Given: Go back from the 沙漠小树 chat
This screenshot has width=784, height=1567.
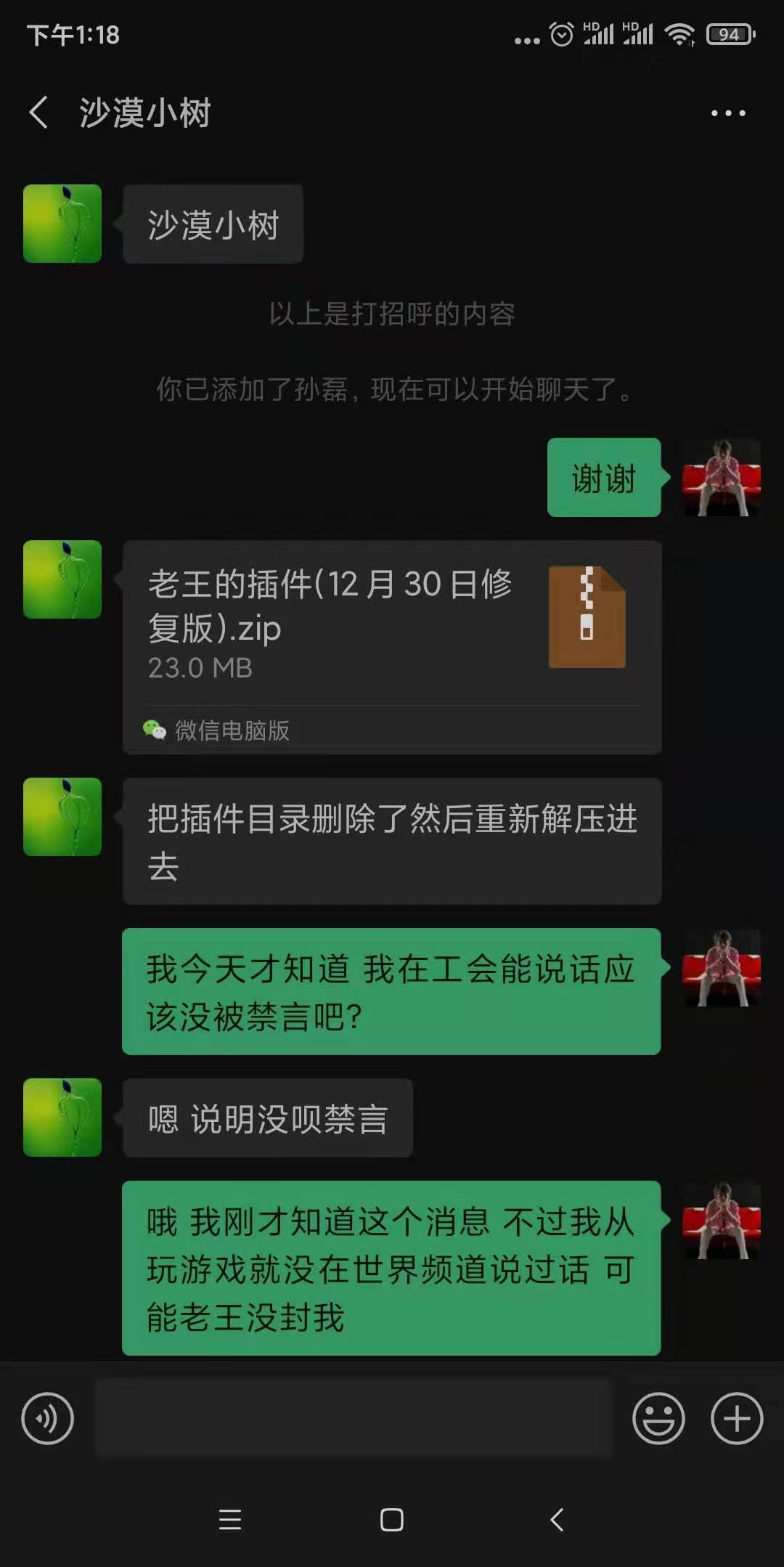Looking at the screenshot, I should point(39,113).
